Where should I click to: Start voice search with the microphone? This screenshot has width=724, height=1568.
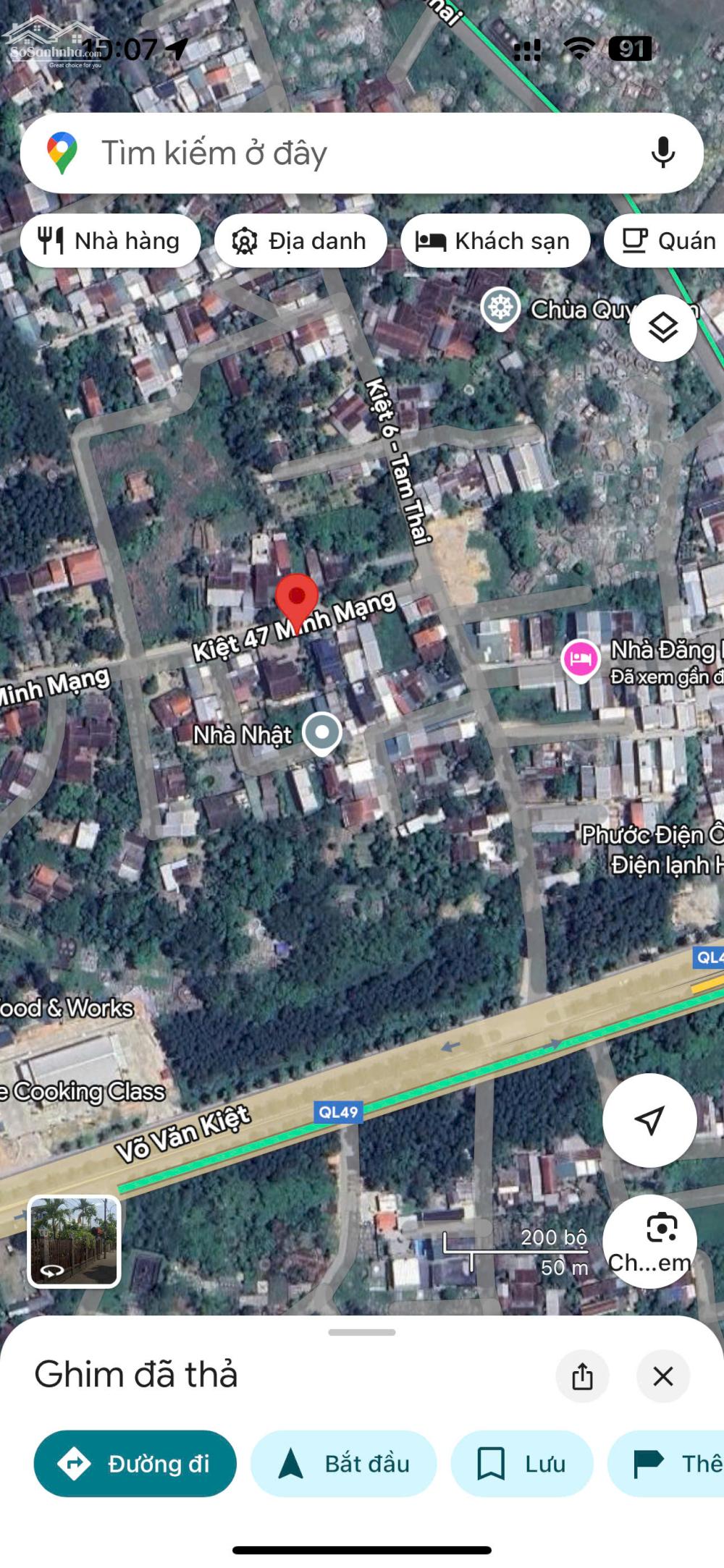662,153
